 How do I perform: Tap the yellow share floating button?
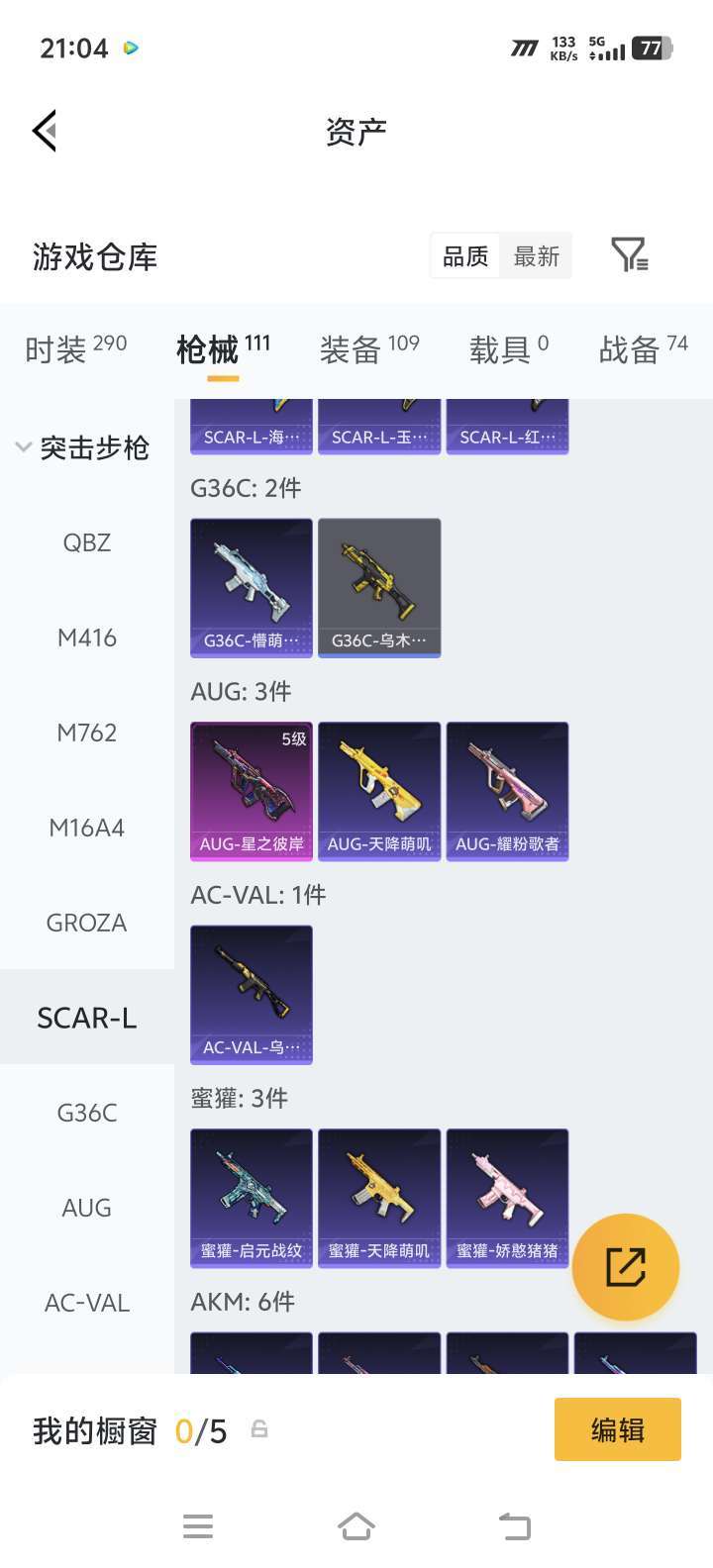point(625,1266)
